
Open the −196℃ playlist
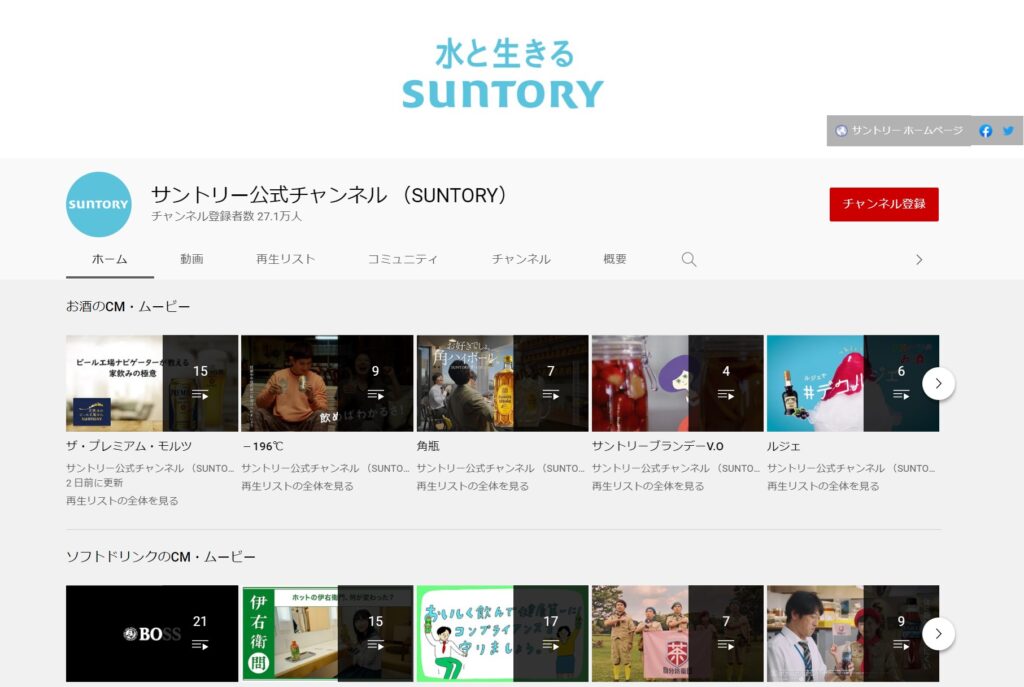pos(327,383)
